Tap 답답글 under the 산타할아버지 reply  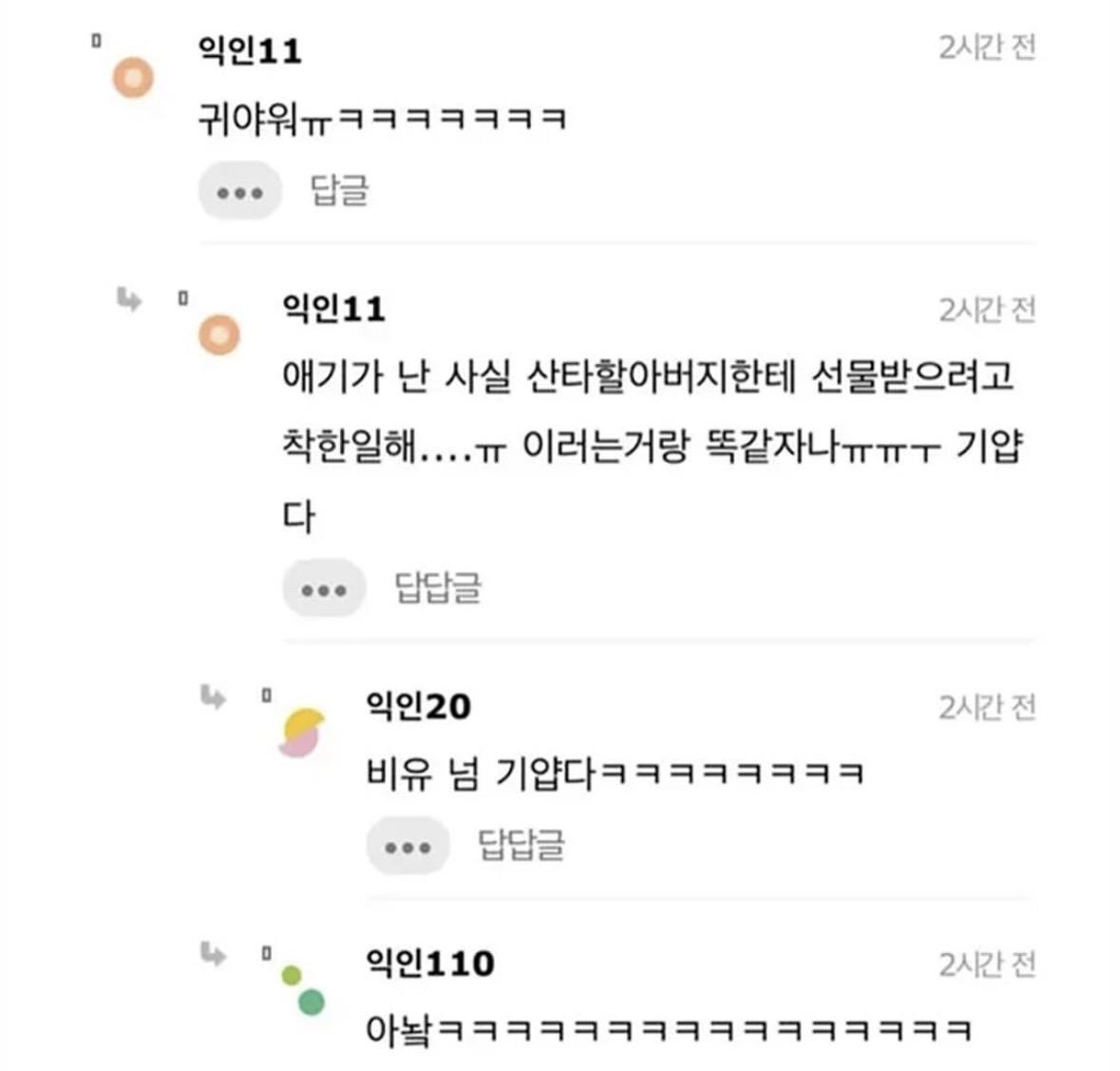(x=438, y=588)
